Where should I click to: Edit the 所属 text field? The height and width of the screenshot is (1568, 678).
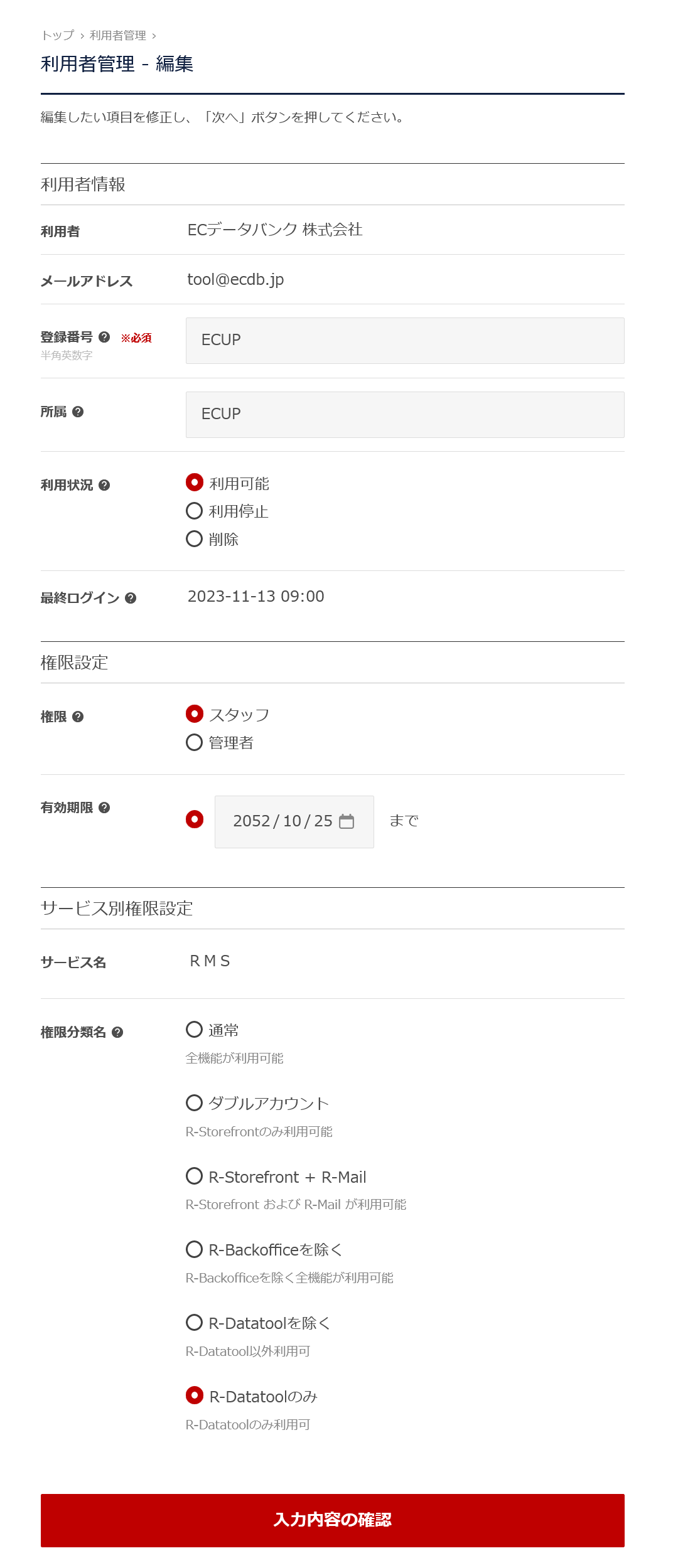tap(405, 415)
